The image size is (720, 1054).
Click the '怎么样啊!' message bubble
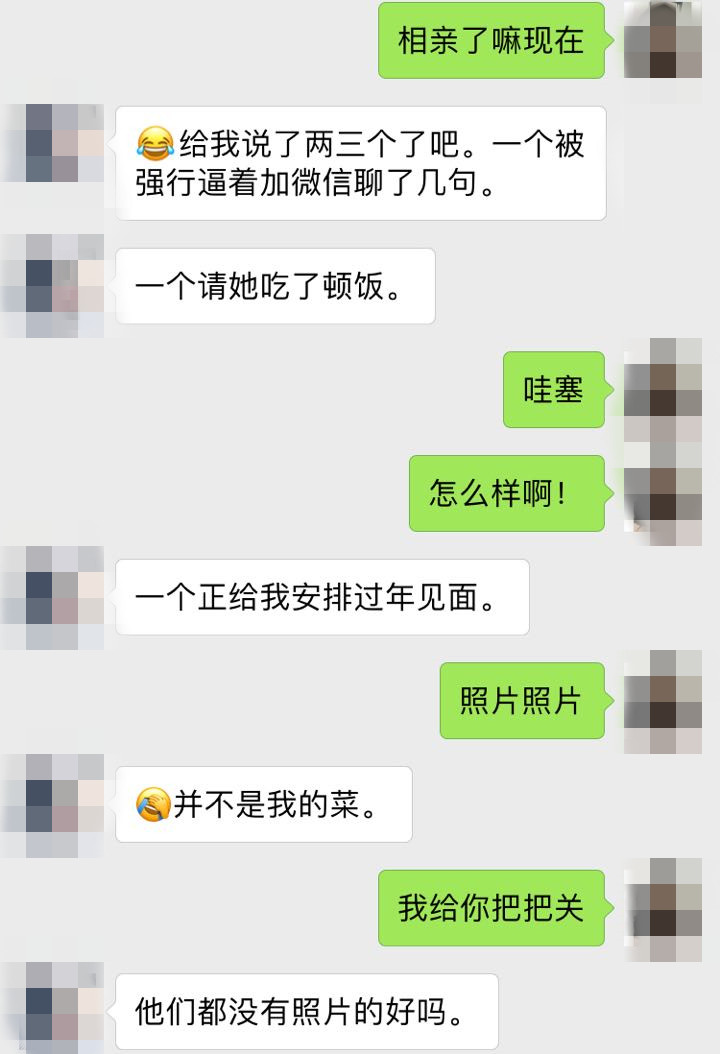coord(507,492)
